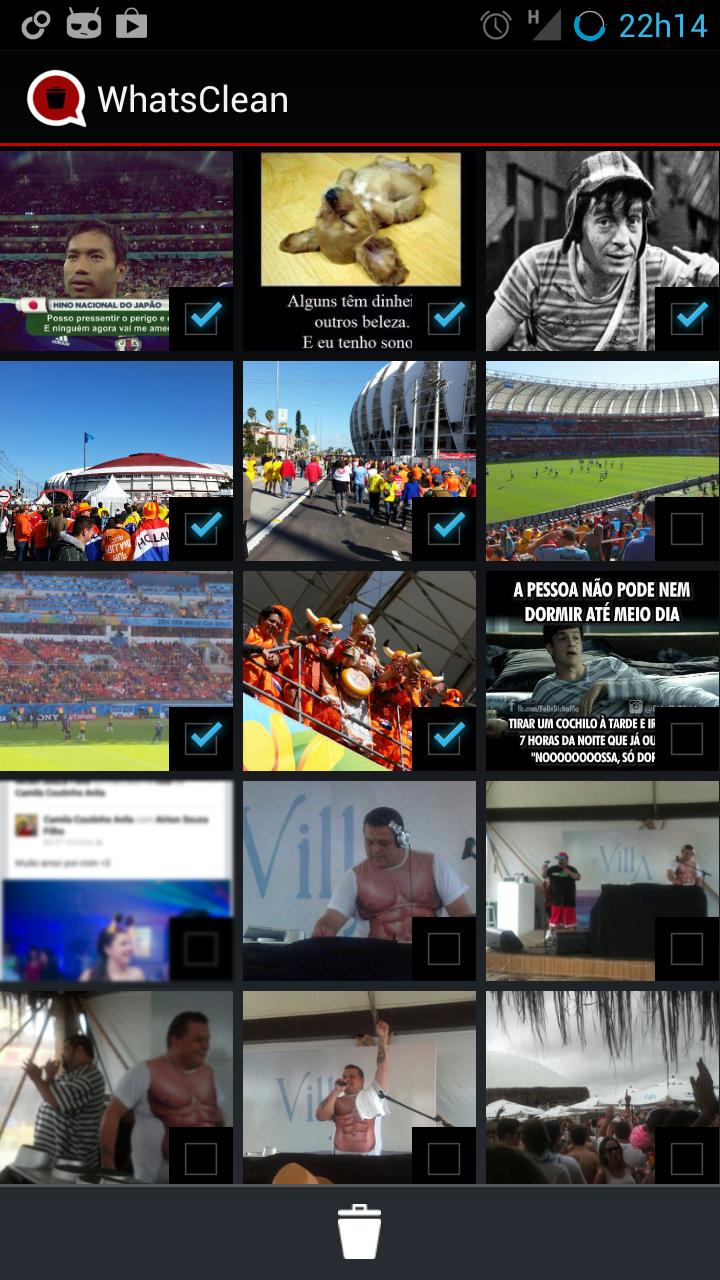Select the DJ with headphones photo

click(445, 948)
